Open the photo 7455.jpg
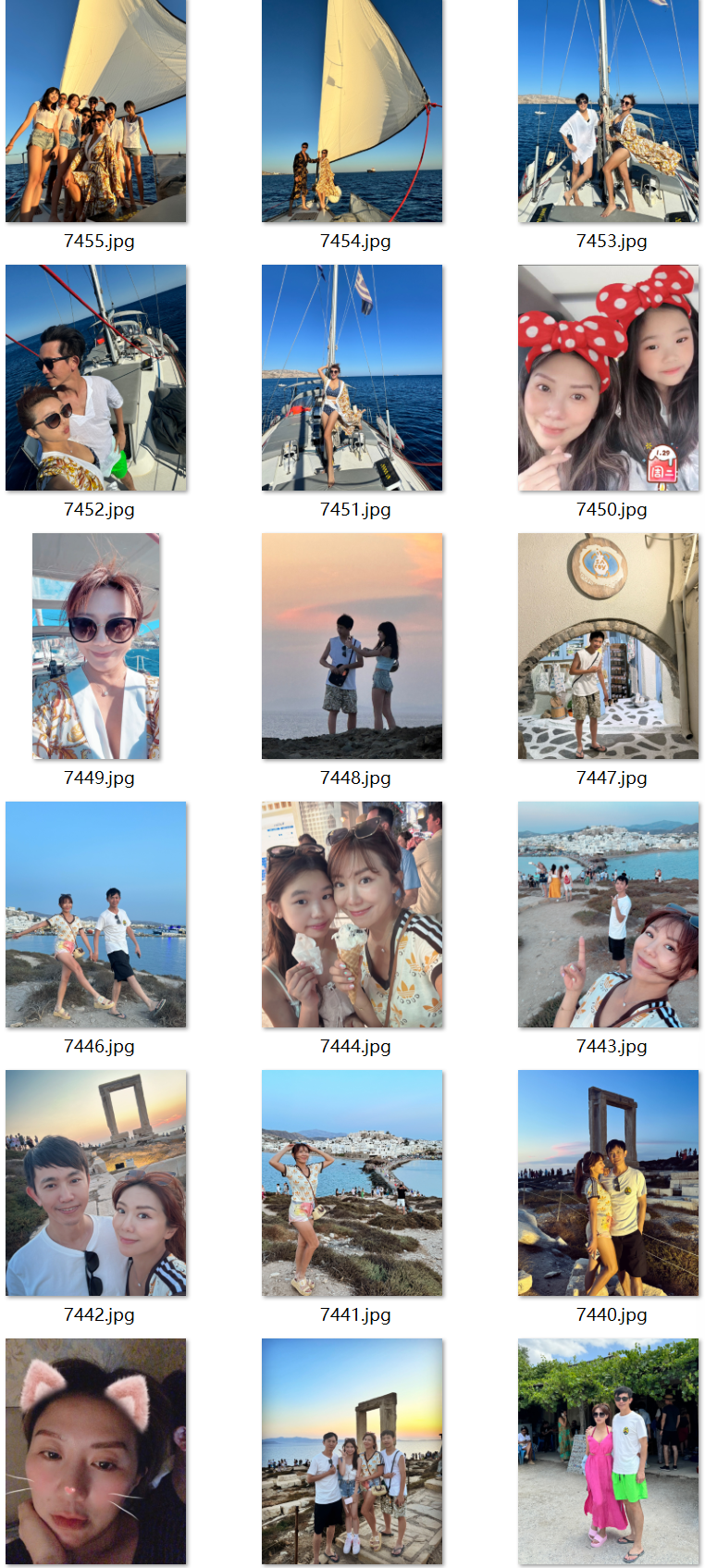Image resolution: width=705 pixels, height=1568 pixels. 96,111
